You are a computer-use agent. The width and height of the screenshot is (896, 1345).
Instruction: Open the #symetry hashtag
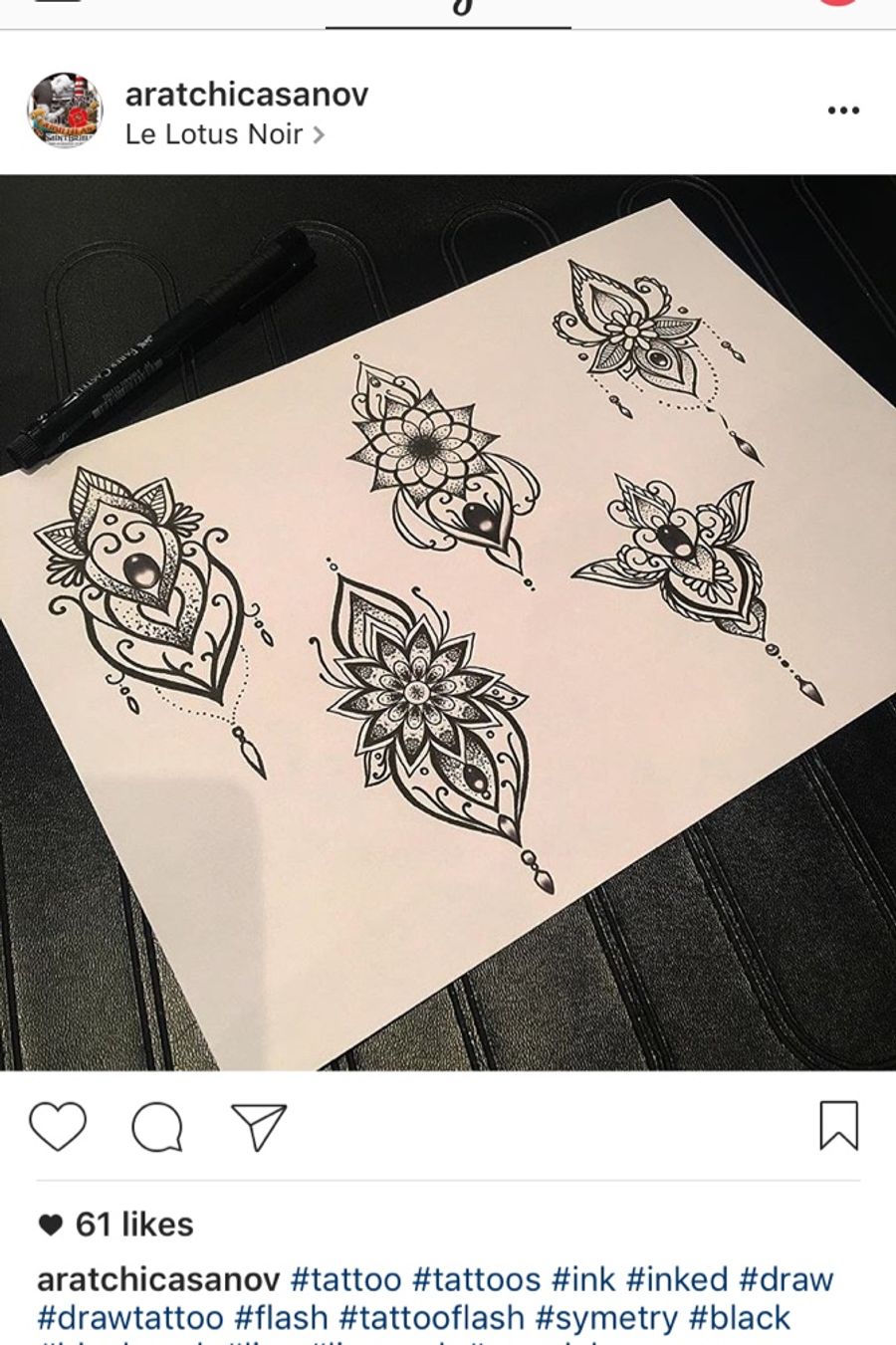point(606,1318)
